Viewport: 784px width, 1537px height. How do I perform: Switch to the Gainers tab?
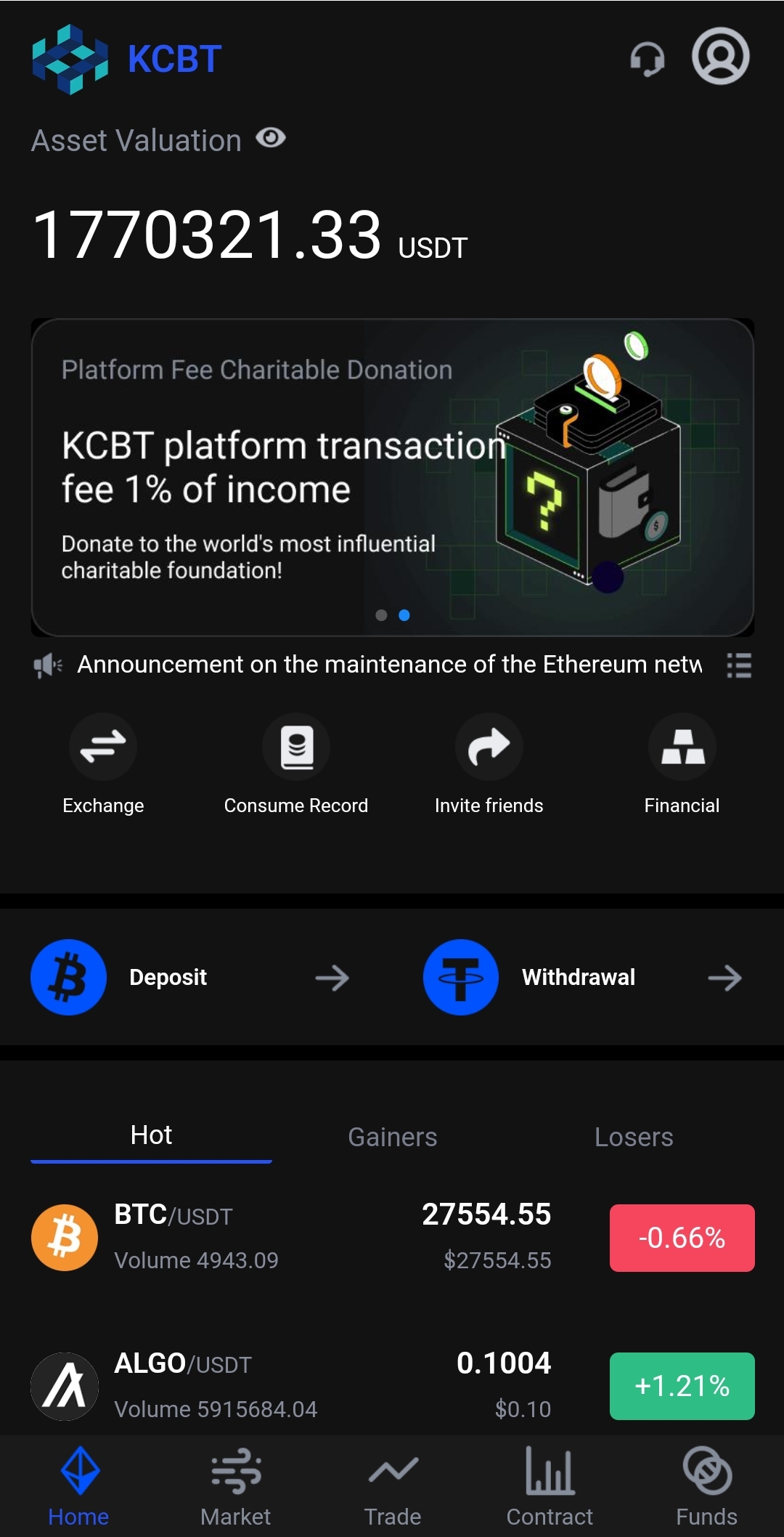[x=392, y=1137]
